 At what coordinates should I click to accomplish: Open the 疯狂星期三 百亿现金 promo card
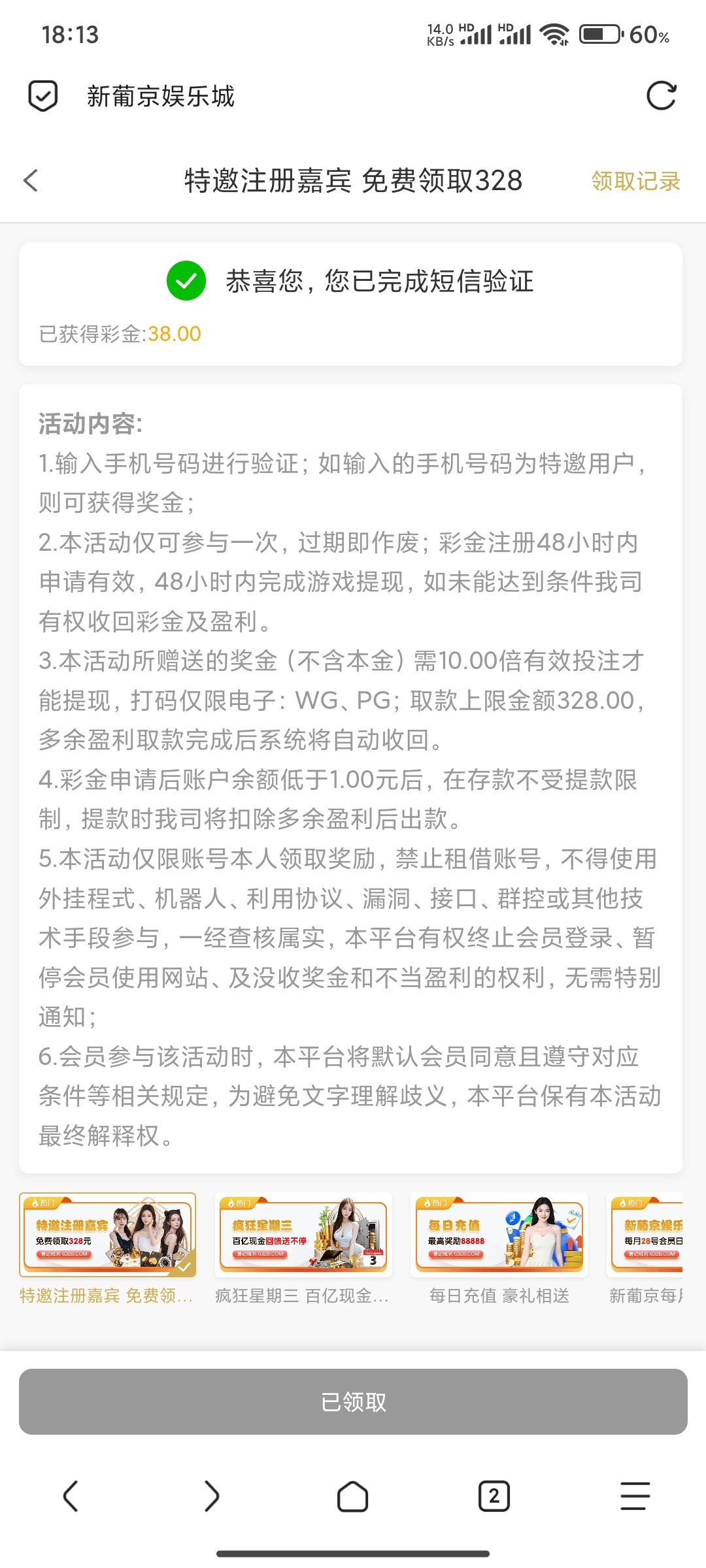point(303,1248)
